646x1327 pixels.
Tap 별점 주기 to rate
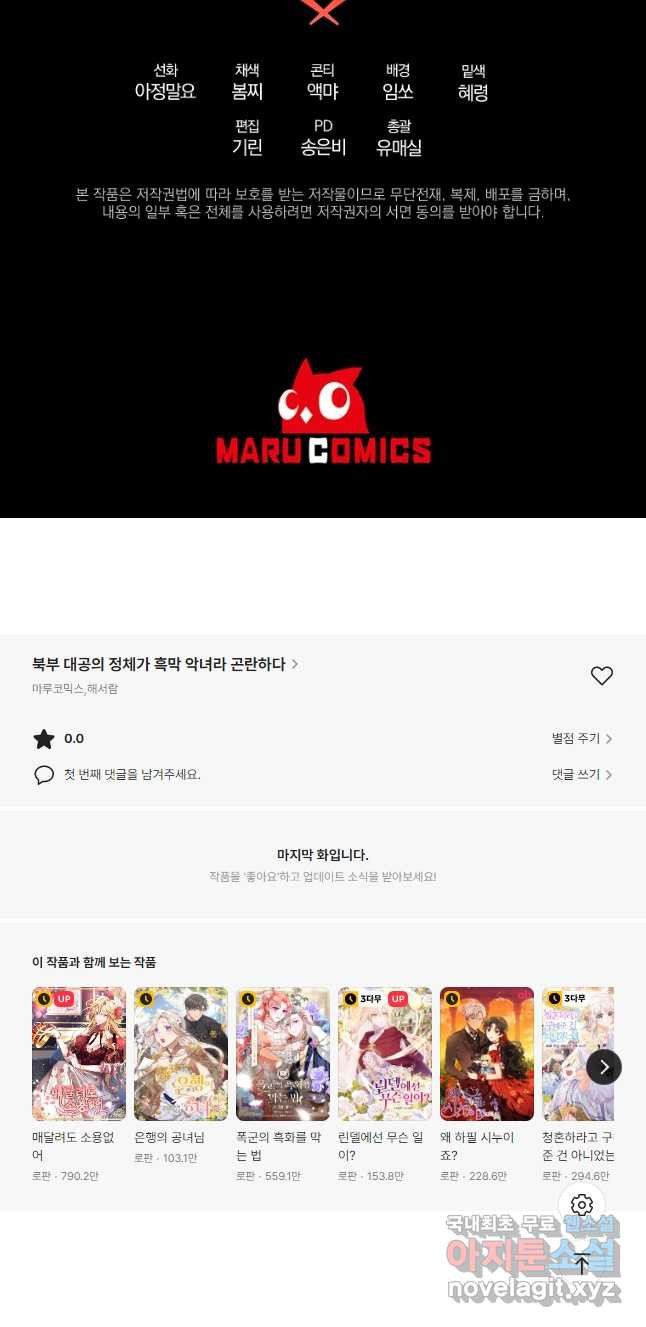point(581,739)
